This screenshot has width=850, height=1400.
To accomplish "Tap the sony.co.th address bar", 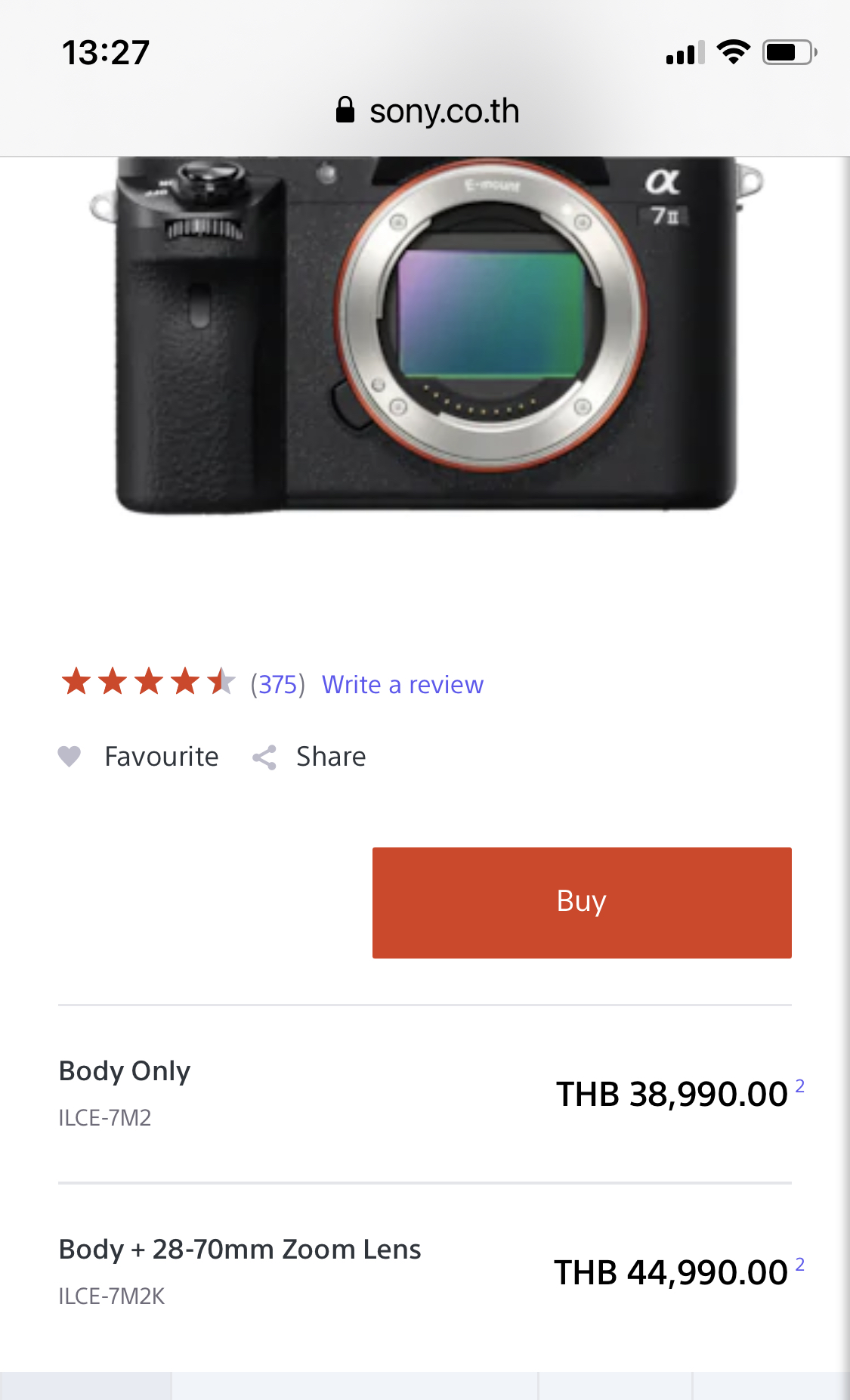I will [428, 111].
